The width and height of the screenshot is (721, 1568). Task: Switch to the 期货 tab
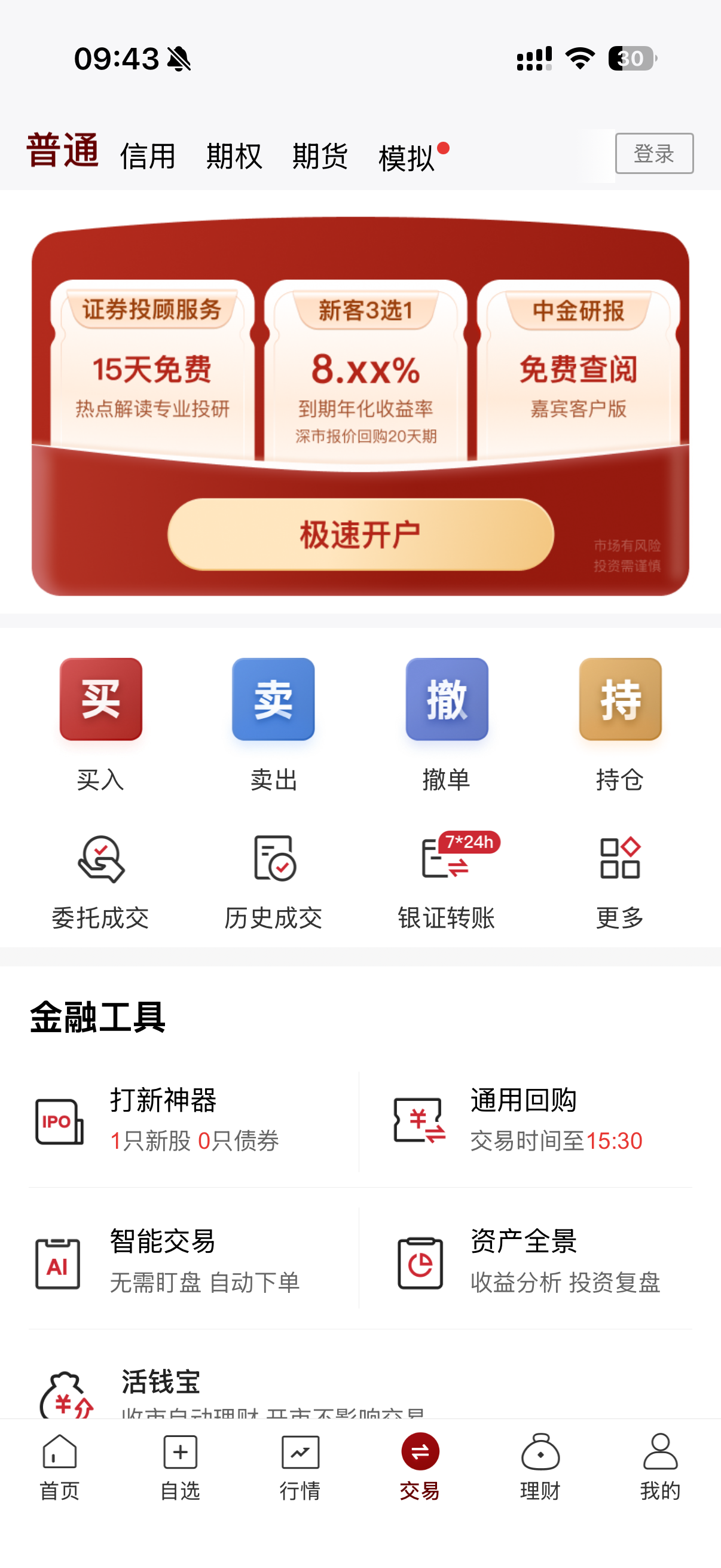click(320, 157)
